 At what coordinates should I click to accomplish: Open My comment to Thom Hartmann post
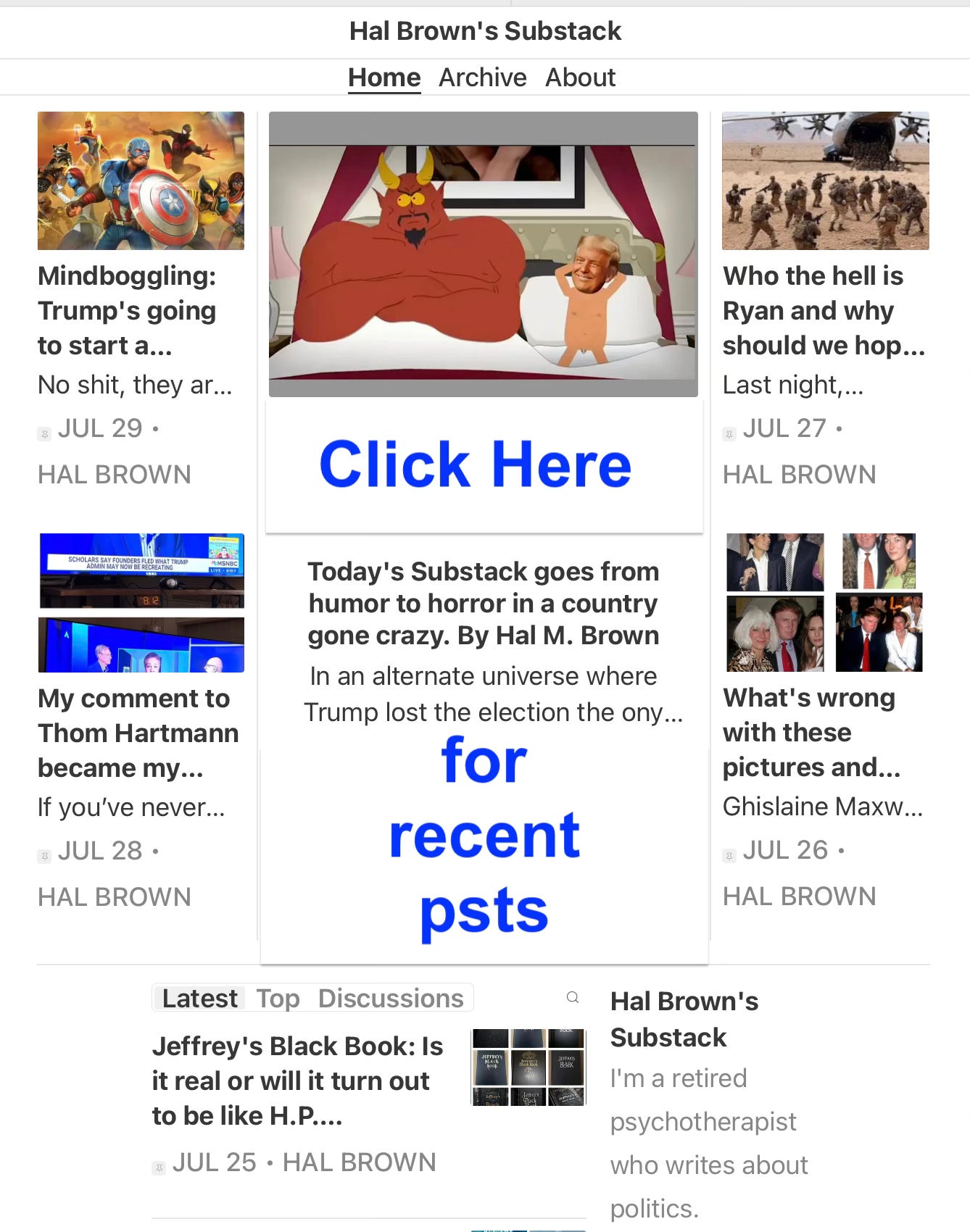pyautogui.click(x=138, y=733)
